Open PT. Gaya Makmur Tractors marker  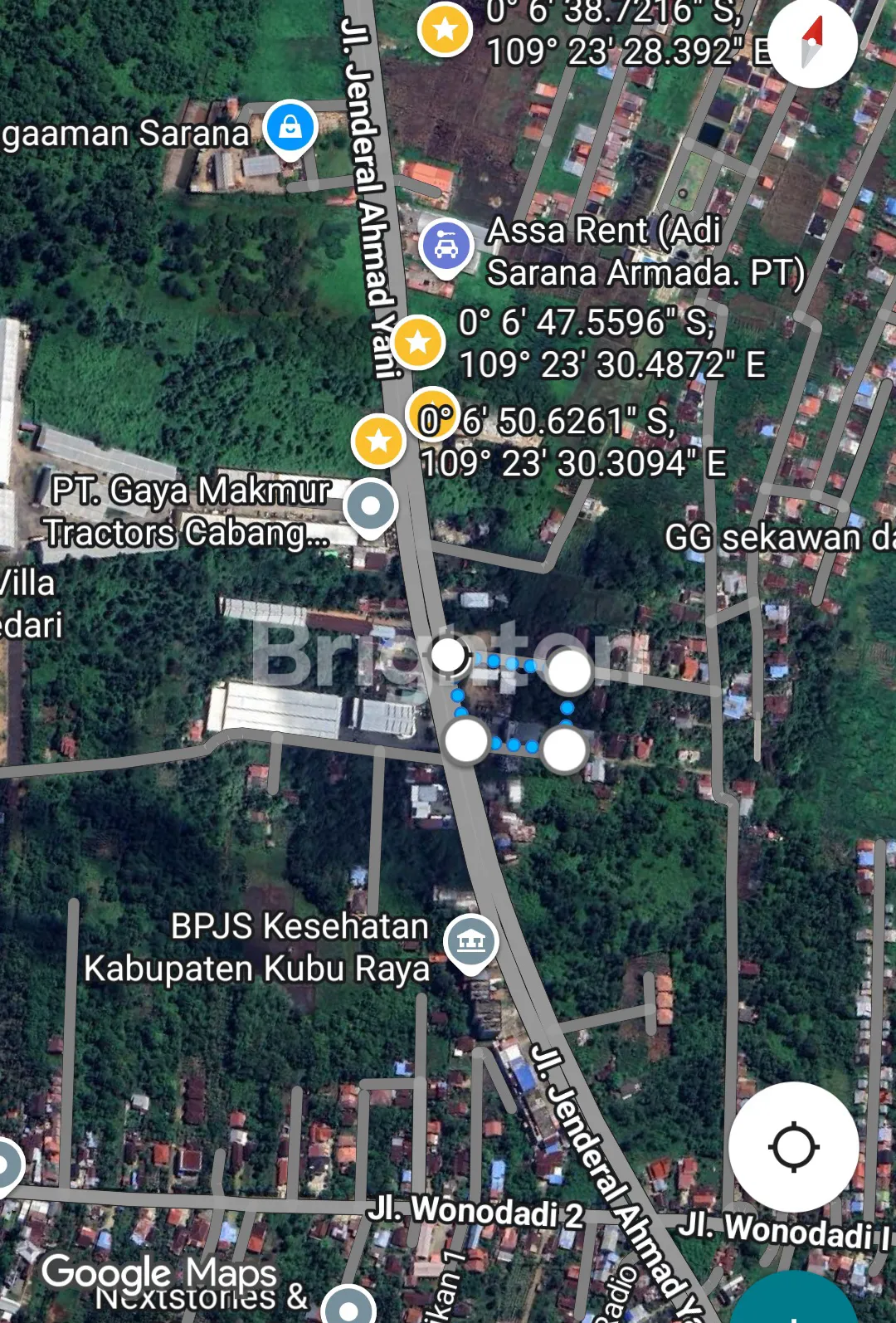pyautogui.click(x=371, y=505)
